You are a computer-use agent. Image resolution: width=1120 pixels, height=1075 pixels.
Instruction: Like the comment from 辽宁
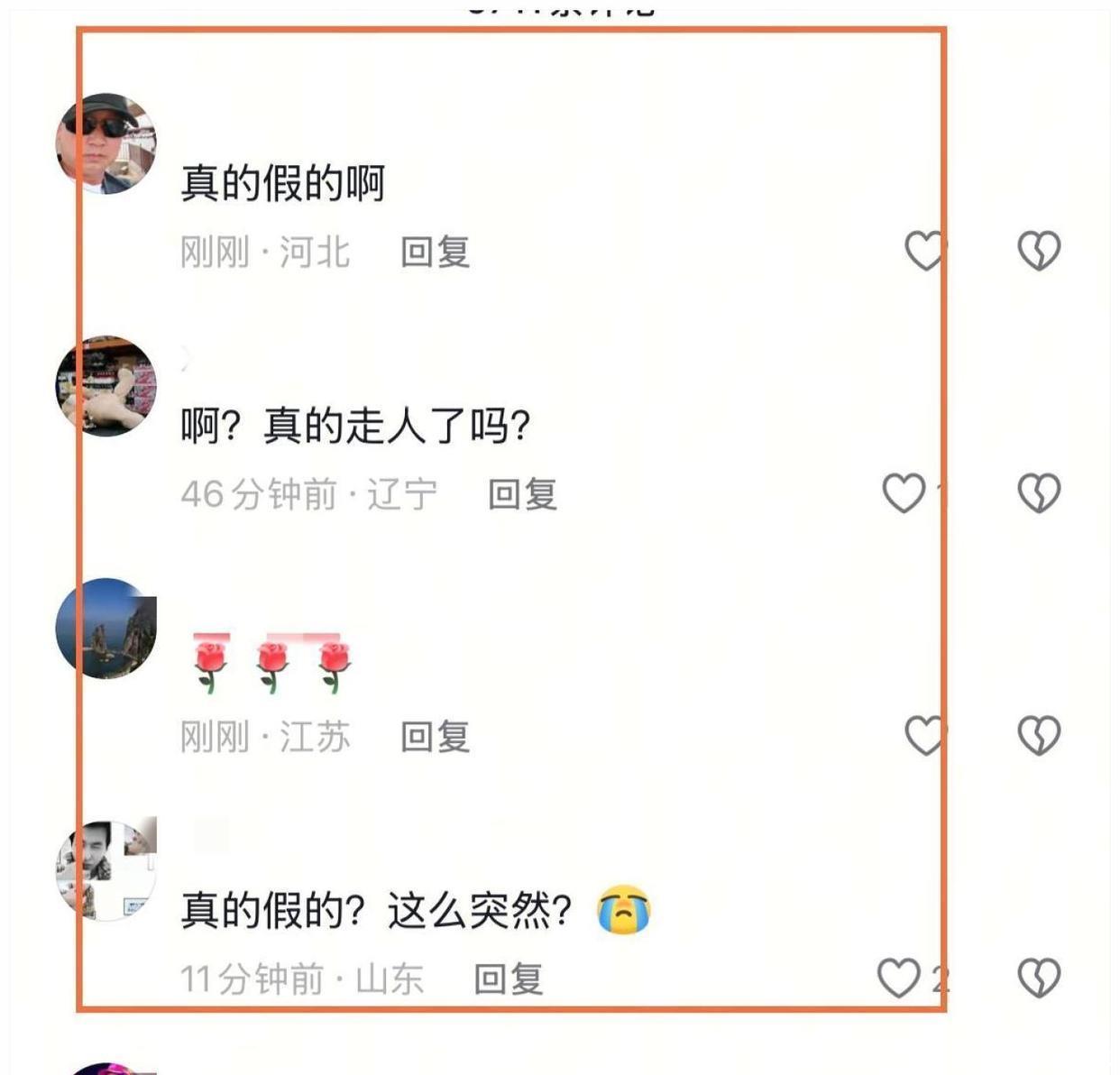pyautogui.click(x=904, y=492)
